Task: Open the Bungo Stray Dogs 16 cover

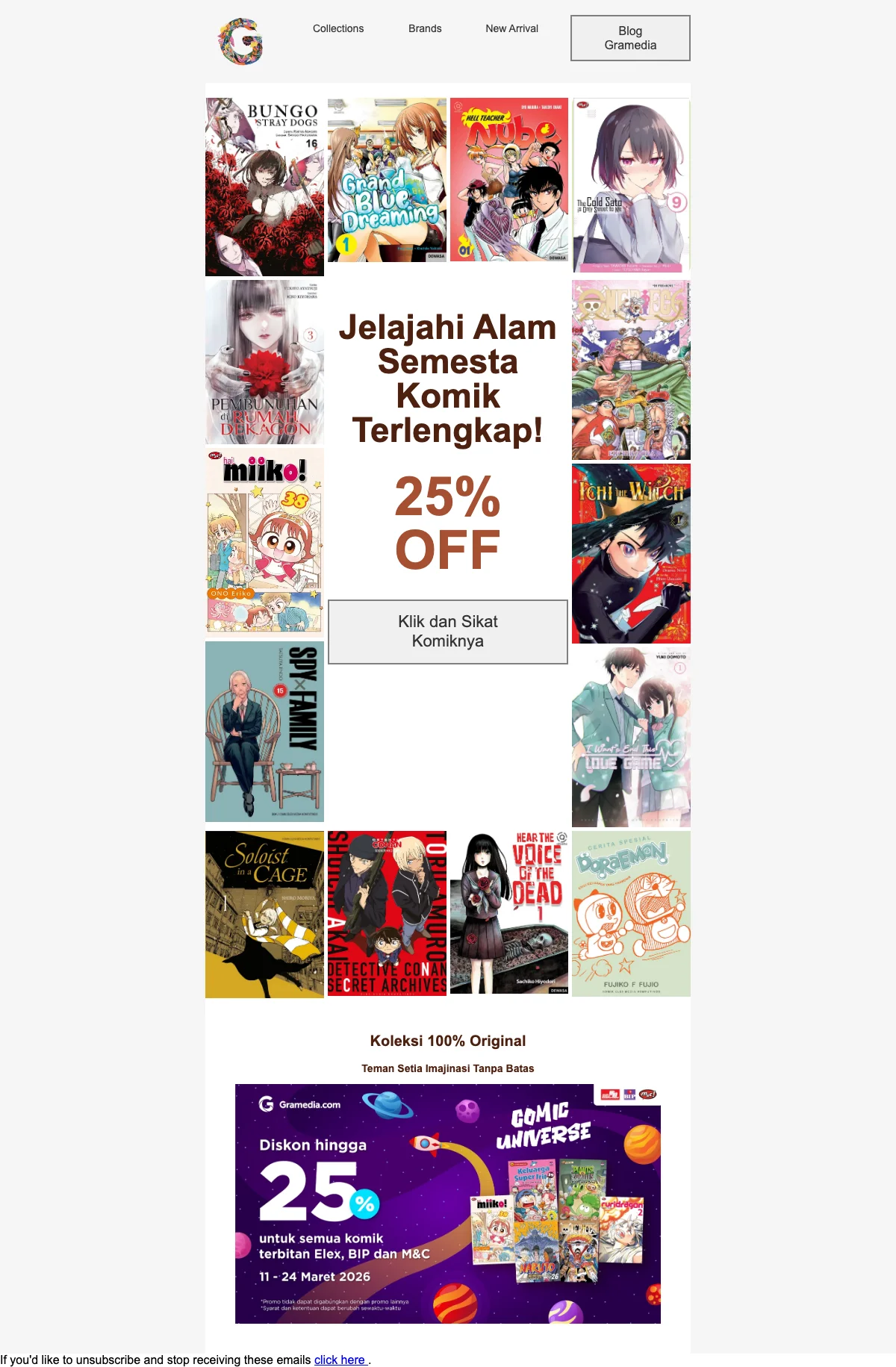Action: tap(264, 187)
